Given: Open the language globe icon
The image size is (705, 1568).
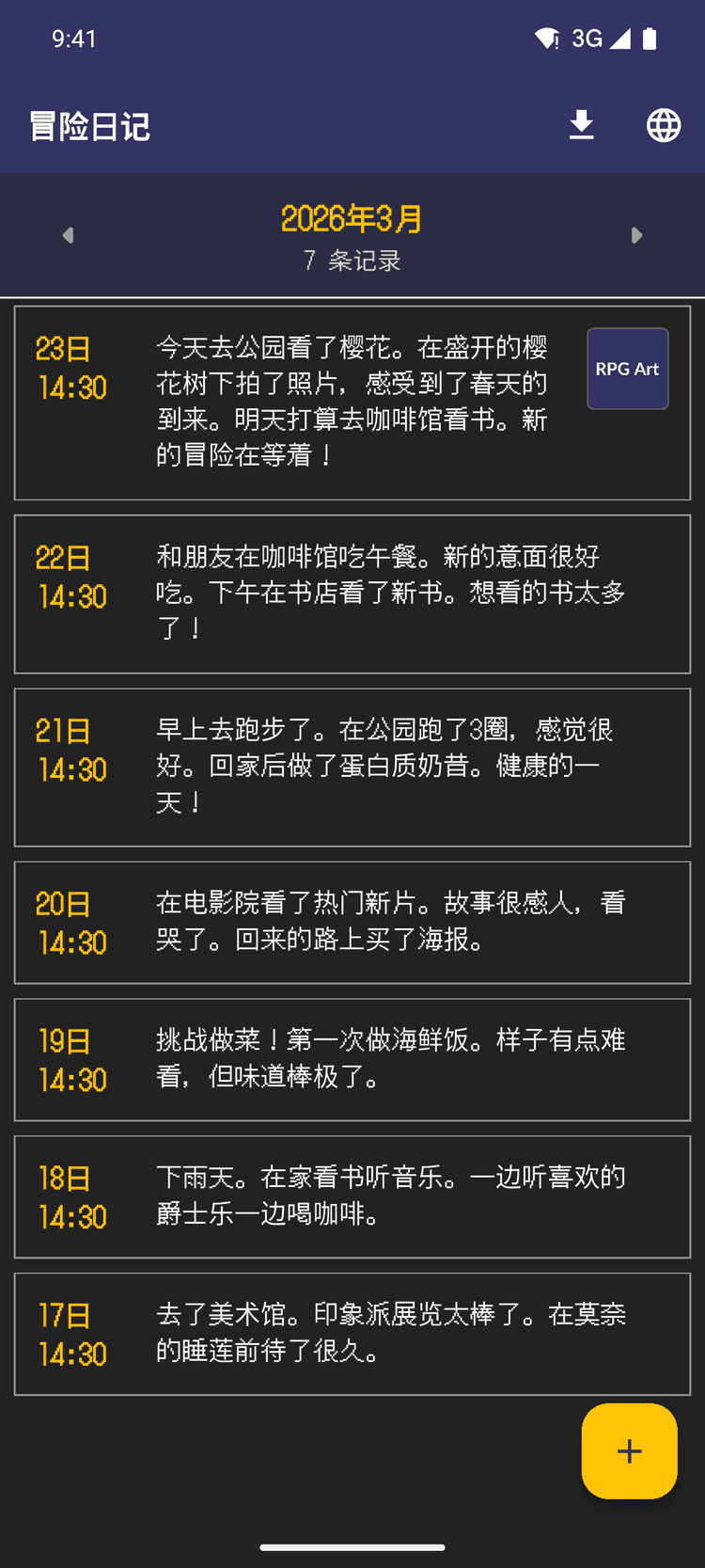Looking at the screenshot, I should [664, 124].
